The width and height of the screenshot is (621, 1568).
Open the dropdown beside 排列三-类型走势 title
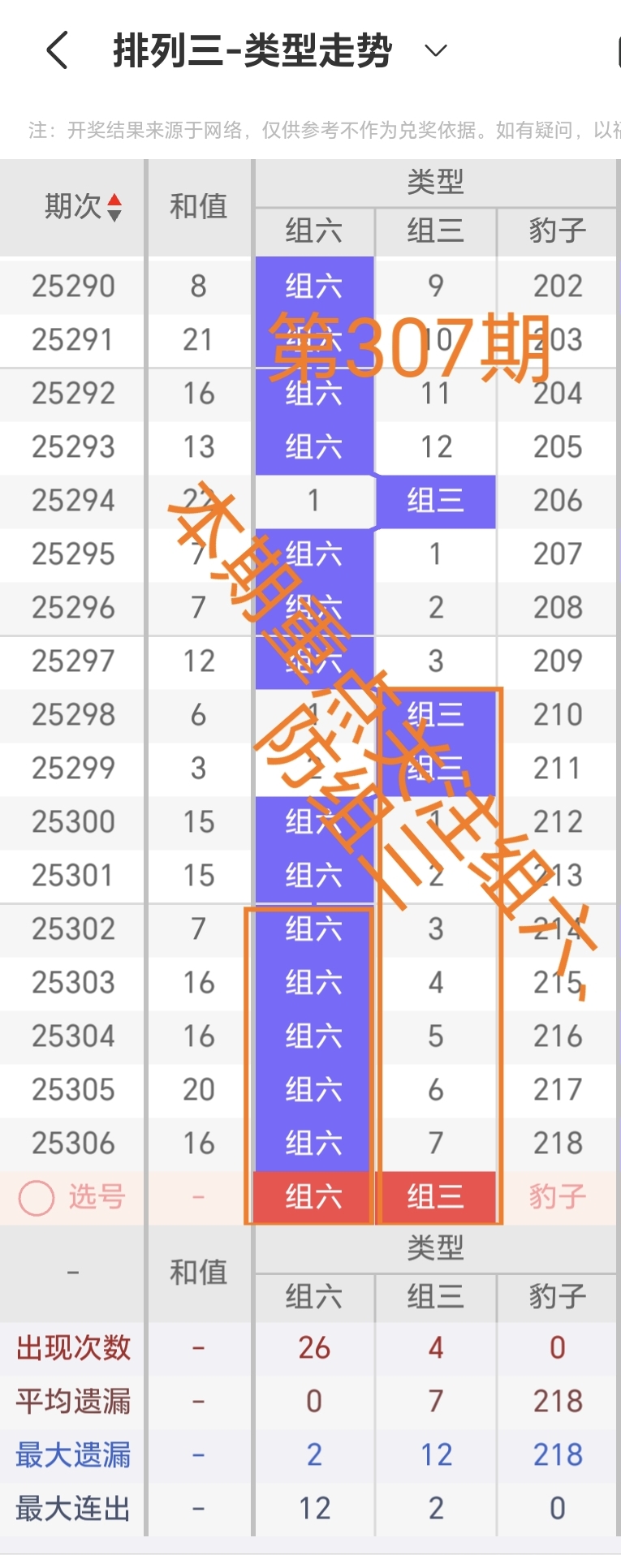[435, 50]
